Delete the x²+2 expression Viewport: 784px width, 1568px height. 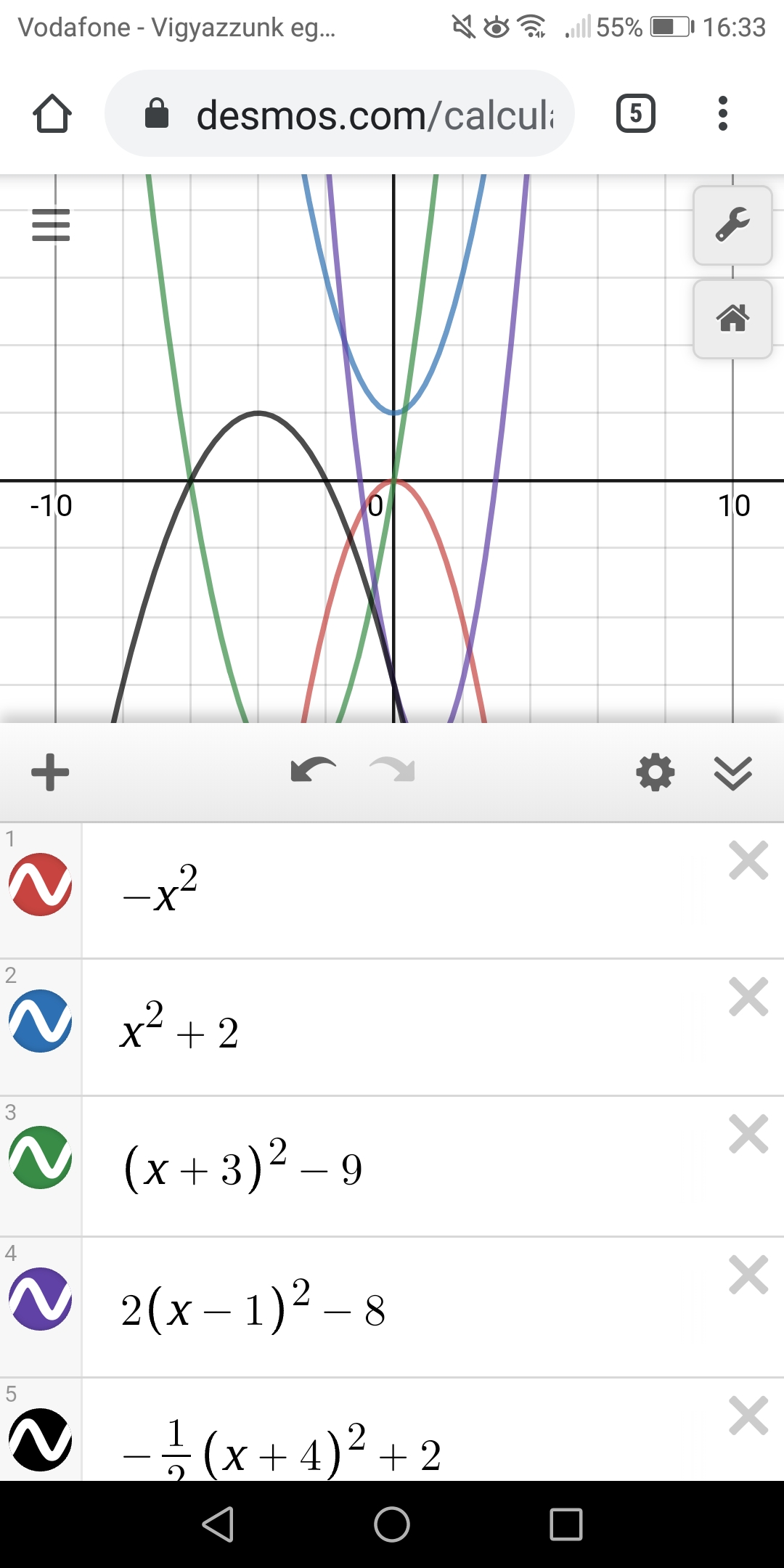[x=748, y=997]
